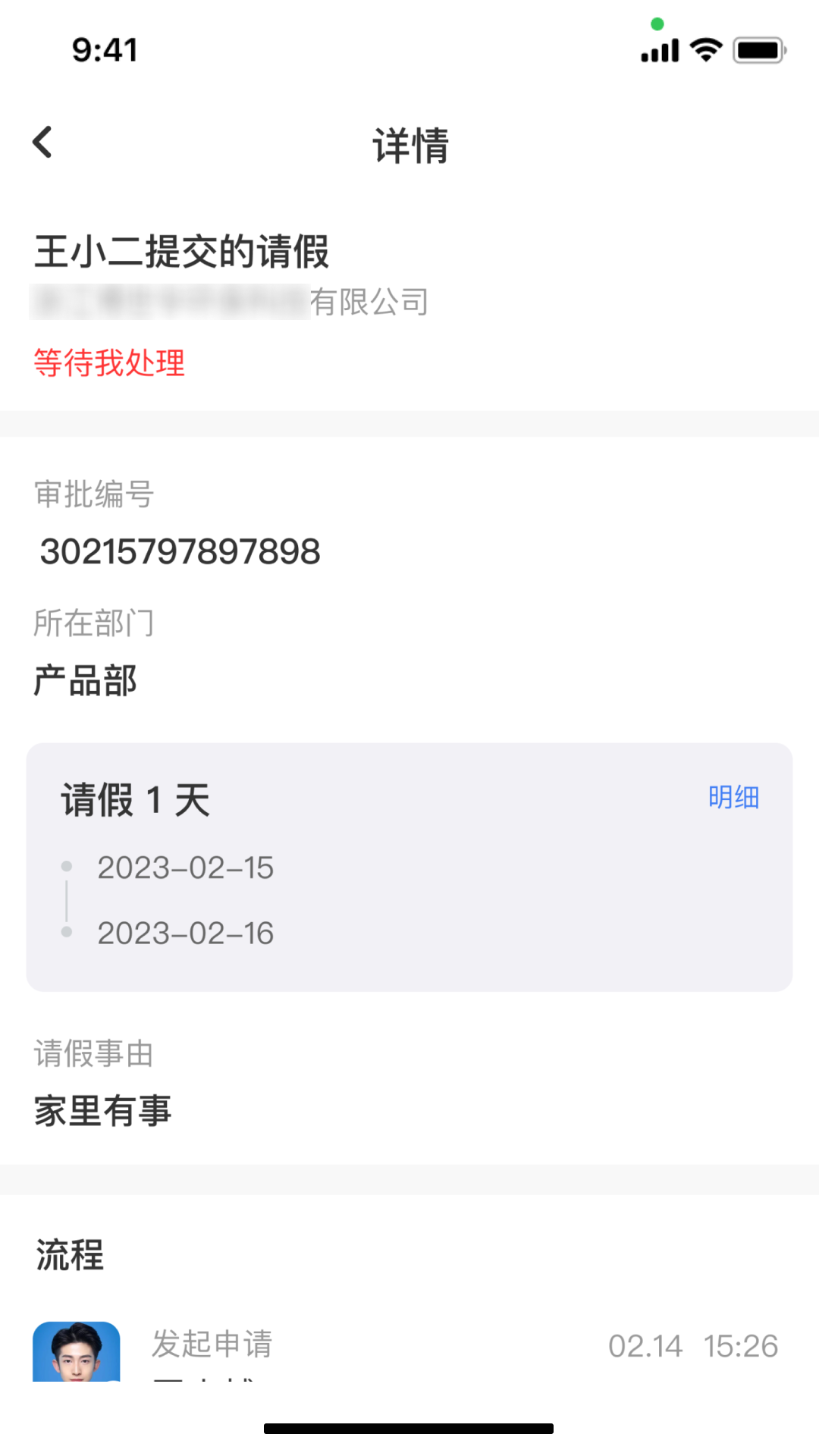The width and height of the screenshot is (819, 1456).
Task: Tap the green recording indicator dot
Action: [x=657, y=24]
